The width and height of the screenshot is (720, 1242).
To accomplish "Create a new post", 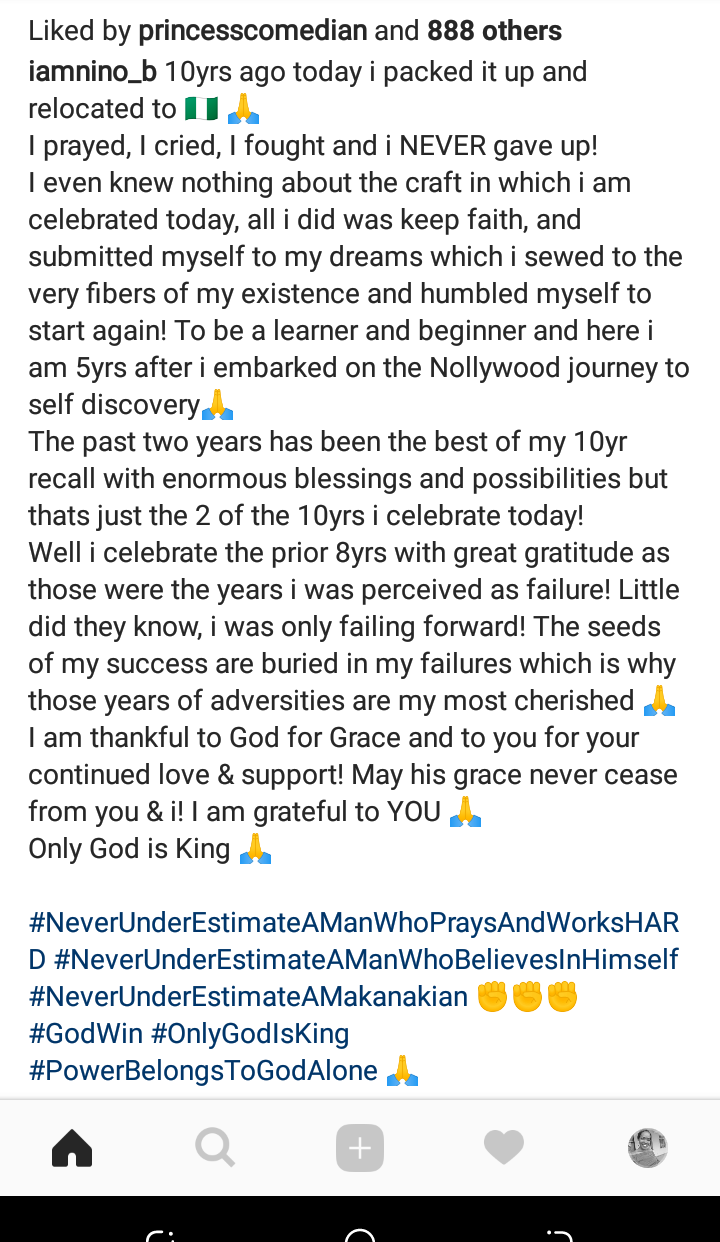I will coord(360,1148).
